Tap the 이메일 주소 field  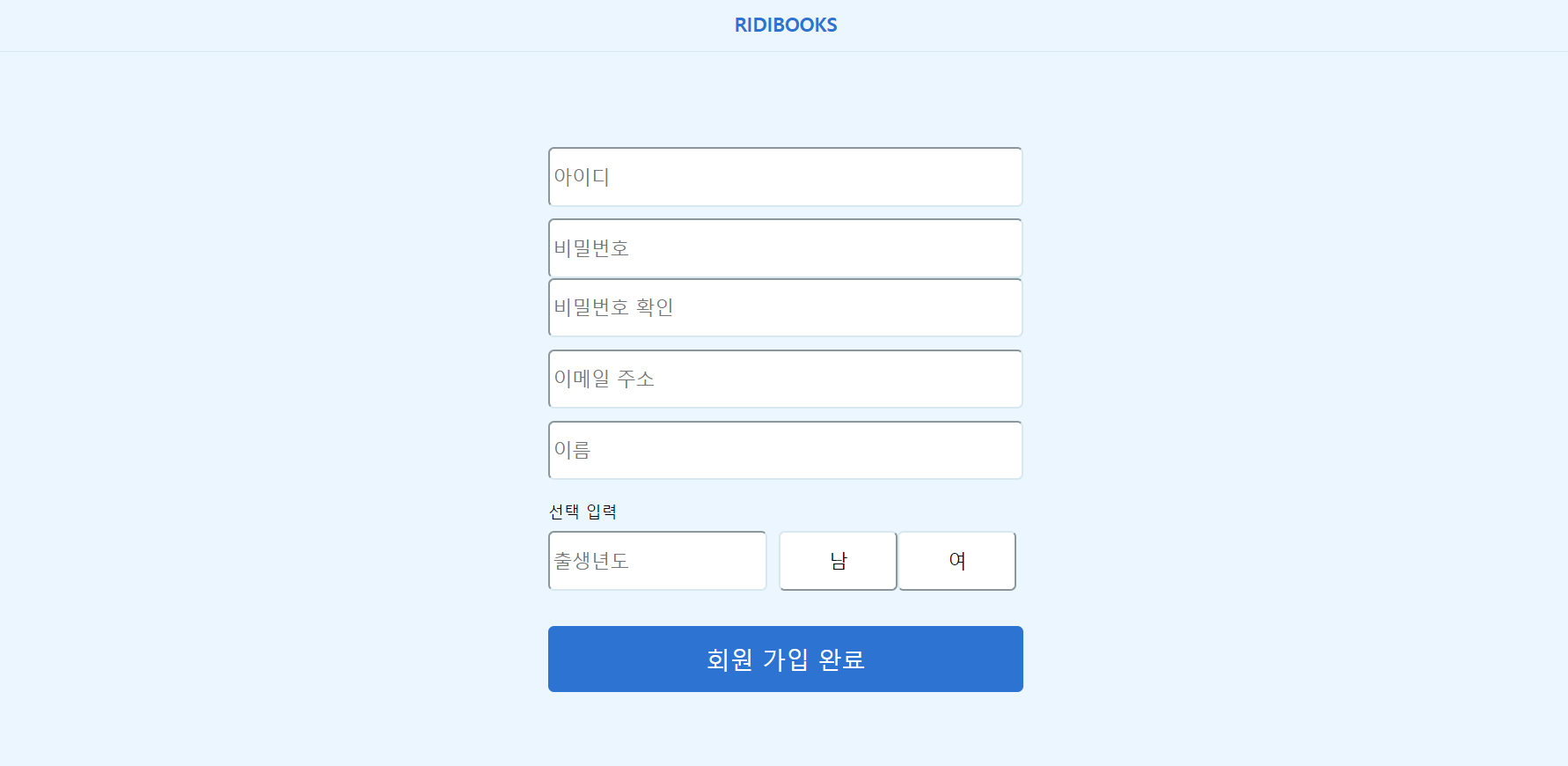[785, 379]
